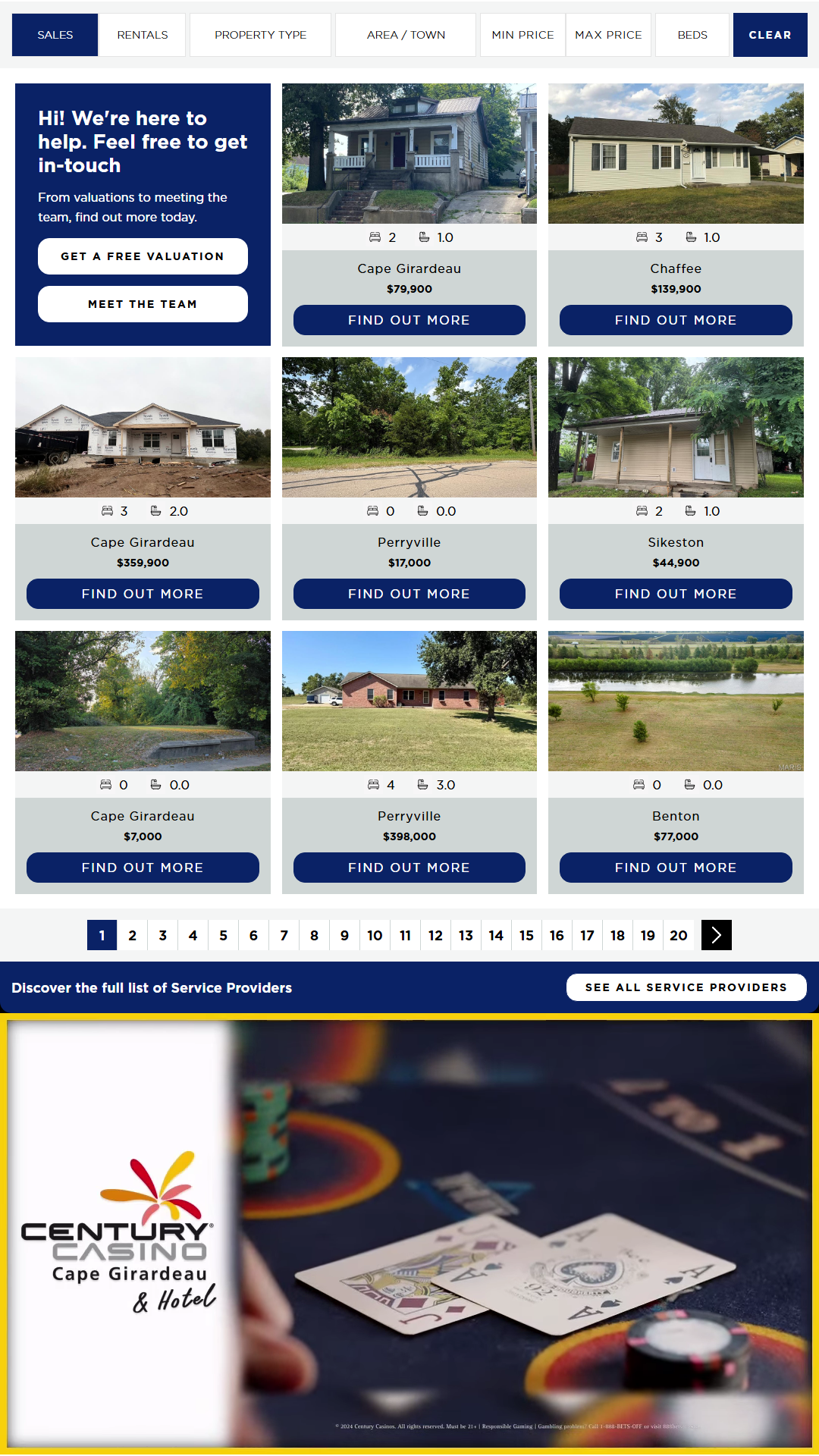See all service providers
This screenshot has width=819, height=1456.
(686, 987)
